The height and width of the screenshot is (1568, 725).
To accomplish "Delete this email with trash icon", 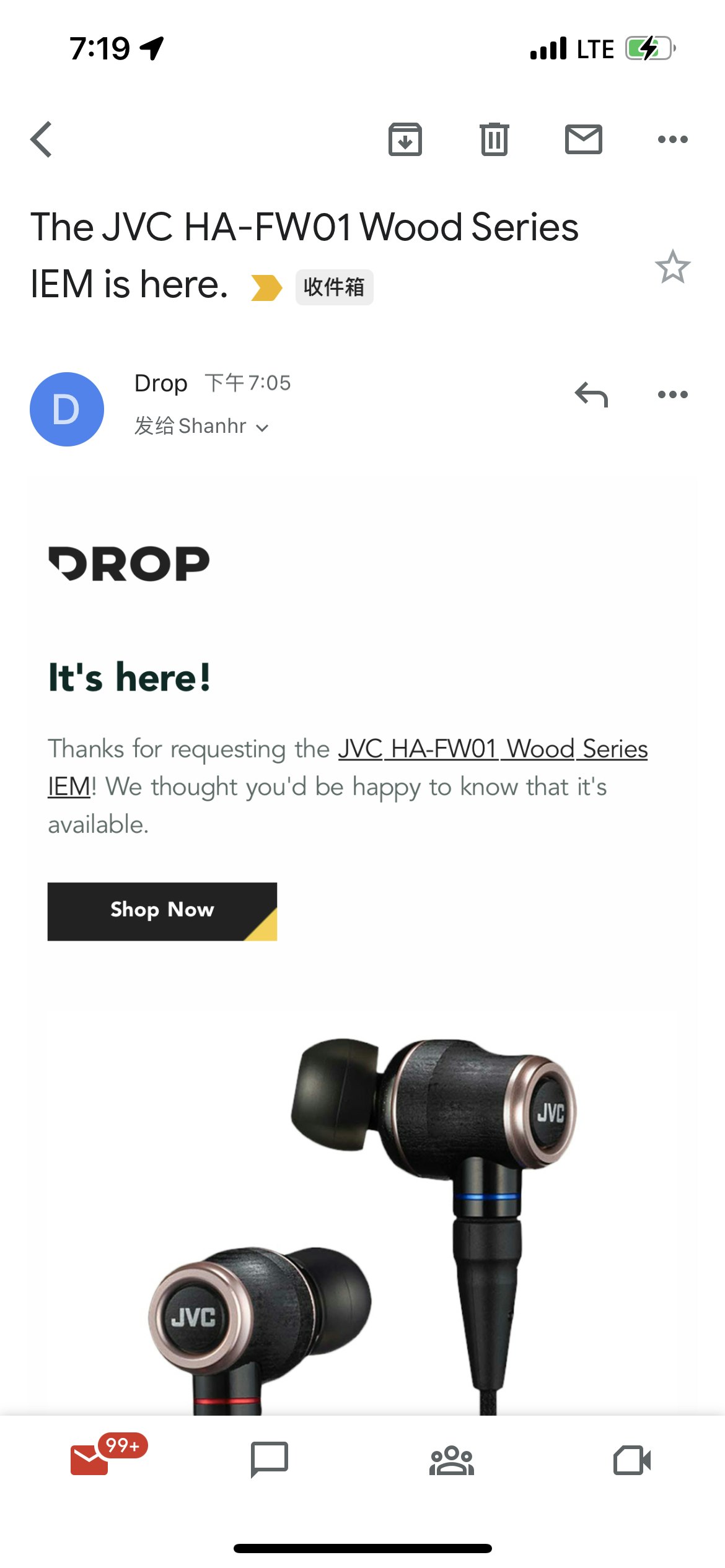I will 494,139.
